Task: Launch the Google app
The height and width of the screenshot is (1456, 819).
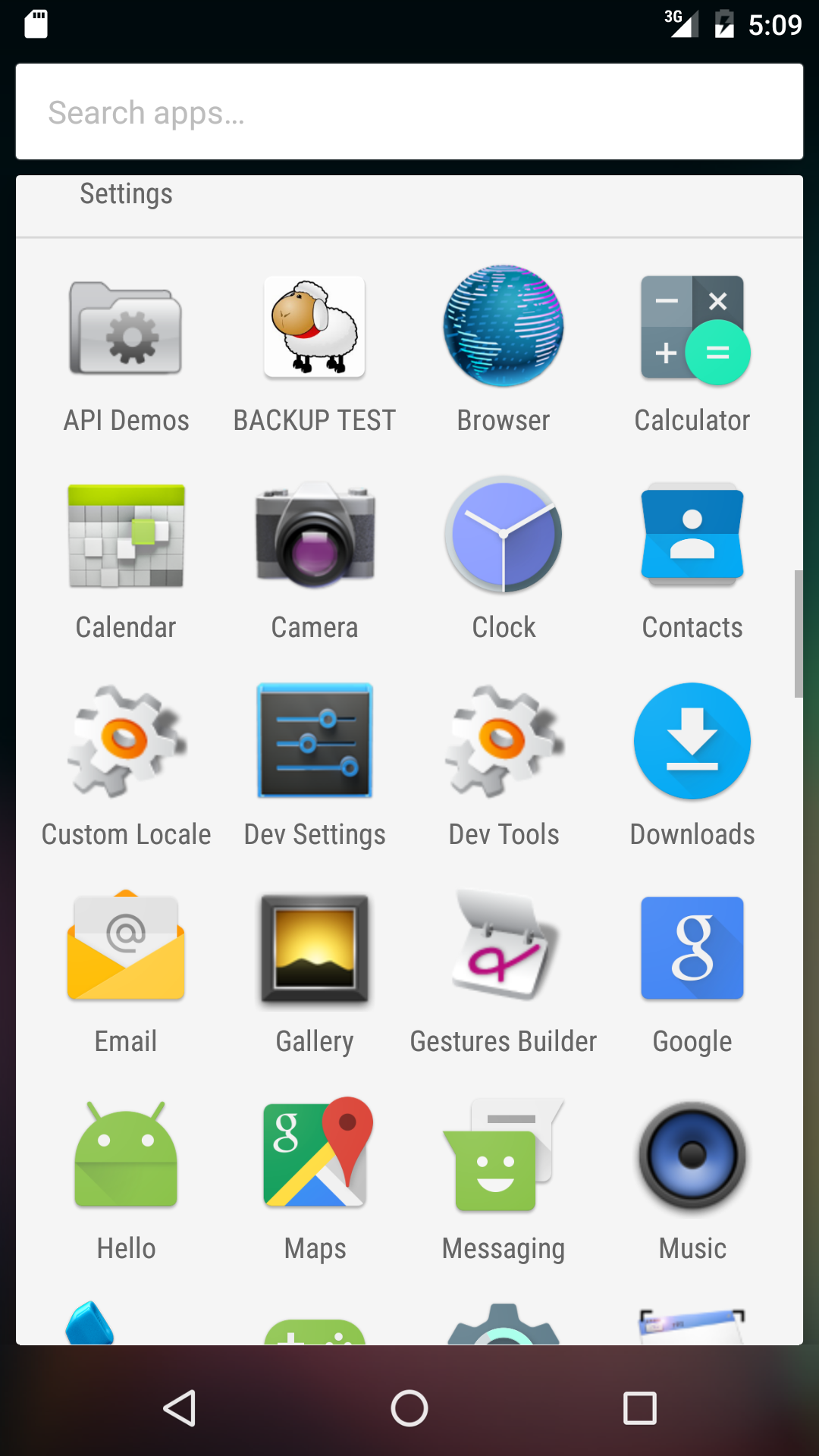Action: (692, 948)
